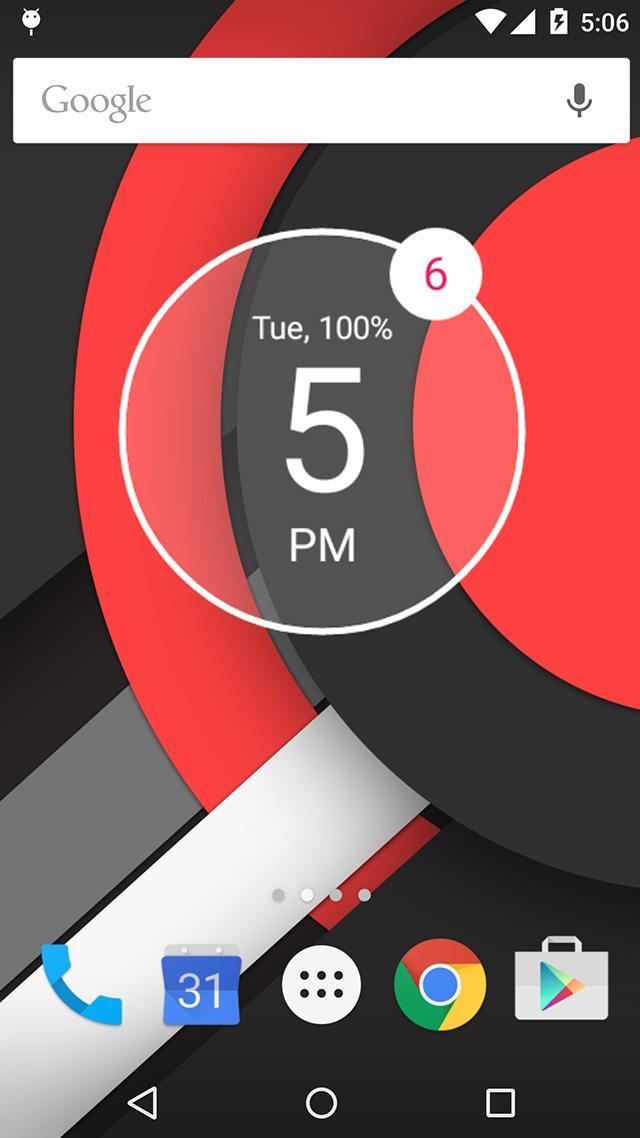Open the Phone dialer app
Screen dimensions: 640x1138
tap(81, 985)
